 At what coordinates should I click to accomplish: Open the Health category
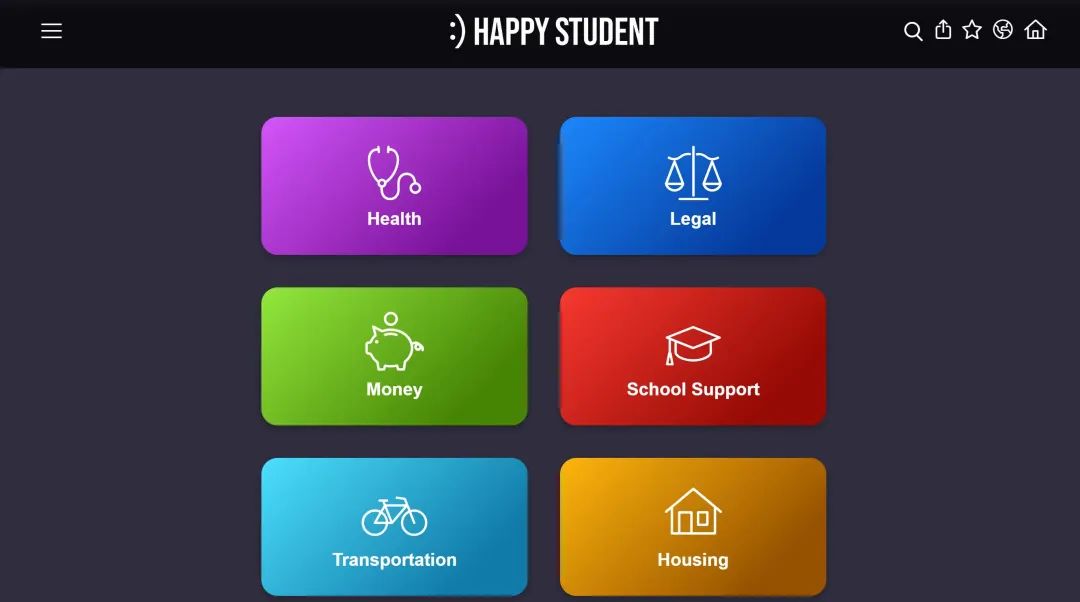(394, 186)
